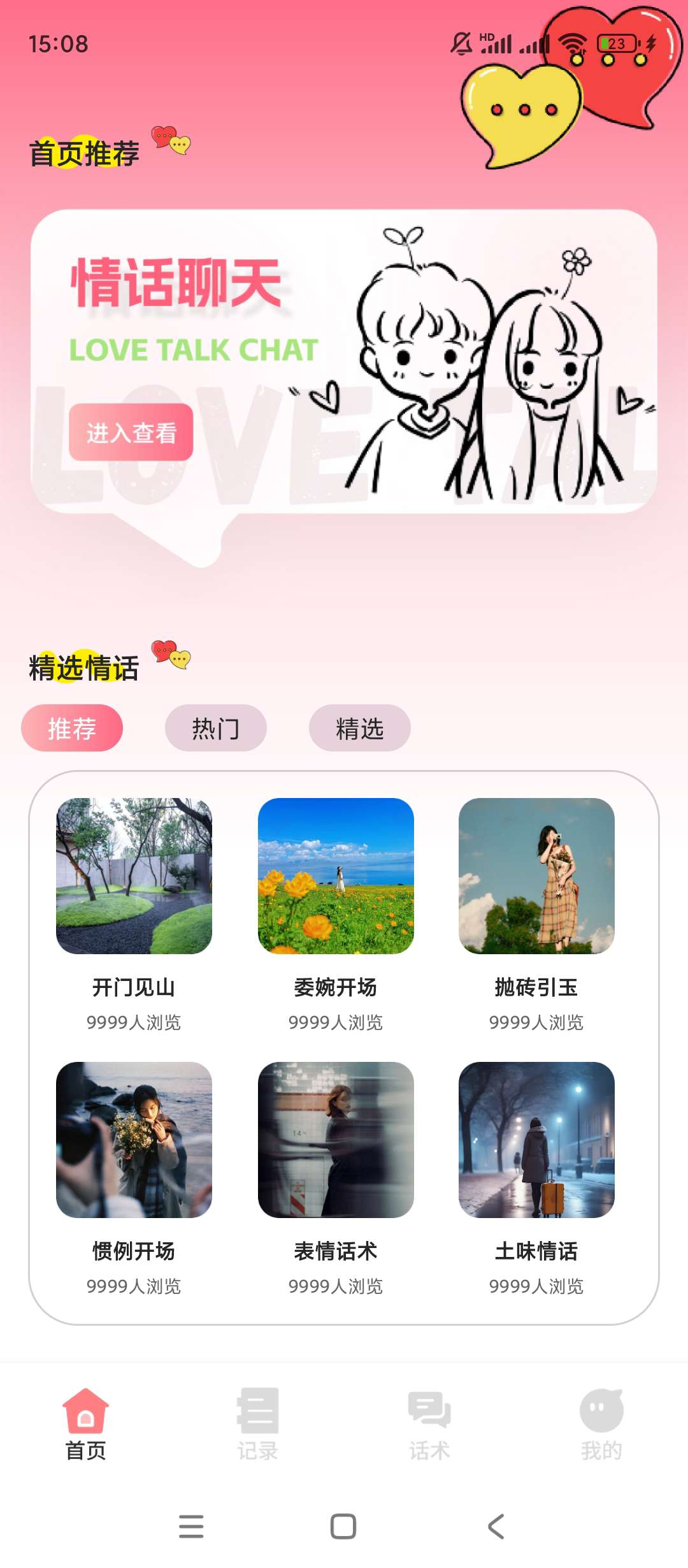688x1568 pixels.
Task: Open the 我的 tab
Action: 601,1425
